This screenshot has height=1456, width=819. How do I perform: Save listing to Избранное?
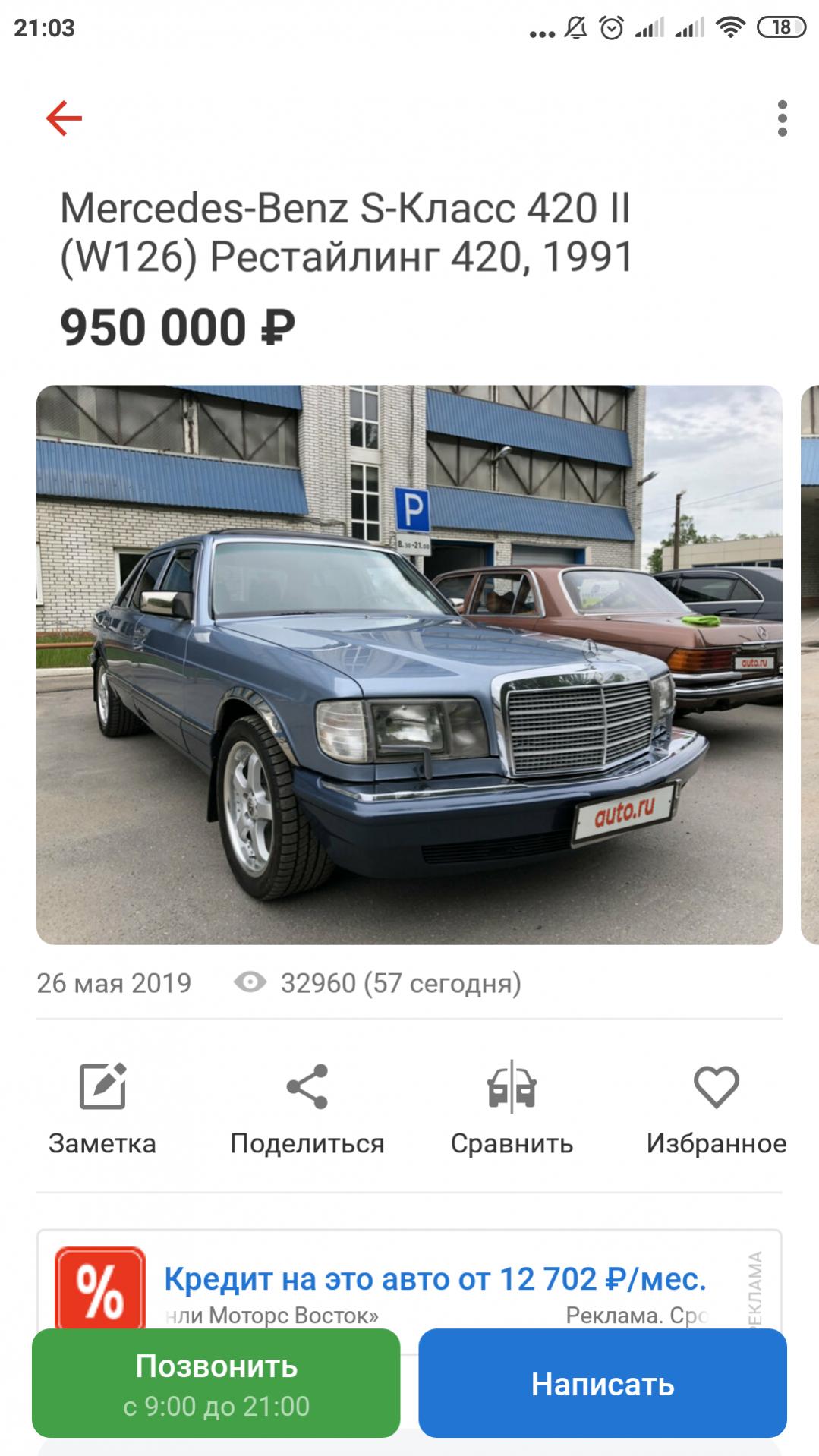716,1108
